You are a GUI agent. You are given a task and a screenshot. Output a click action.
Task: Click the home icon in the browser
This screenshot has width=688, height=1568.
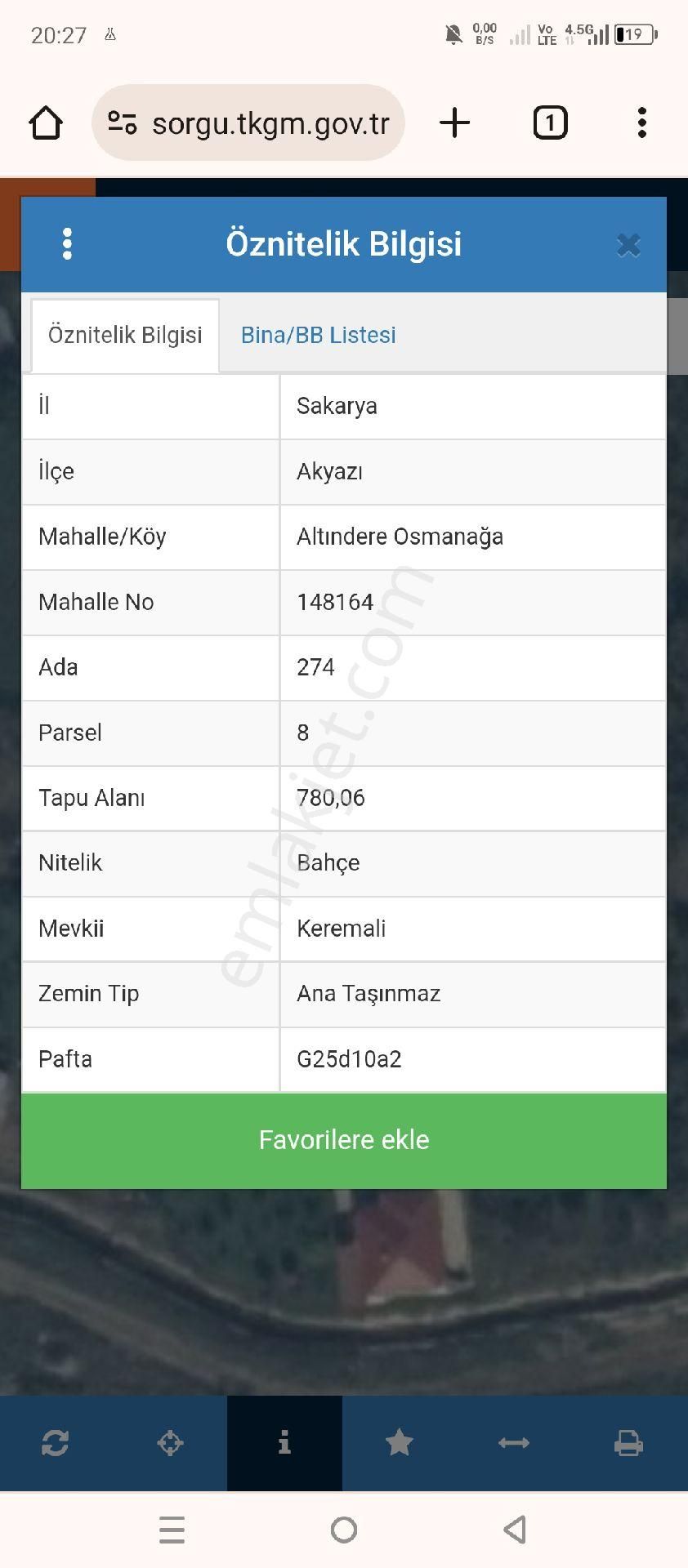coord(46,122)
